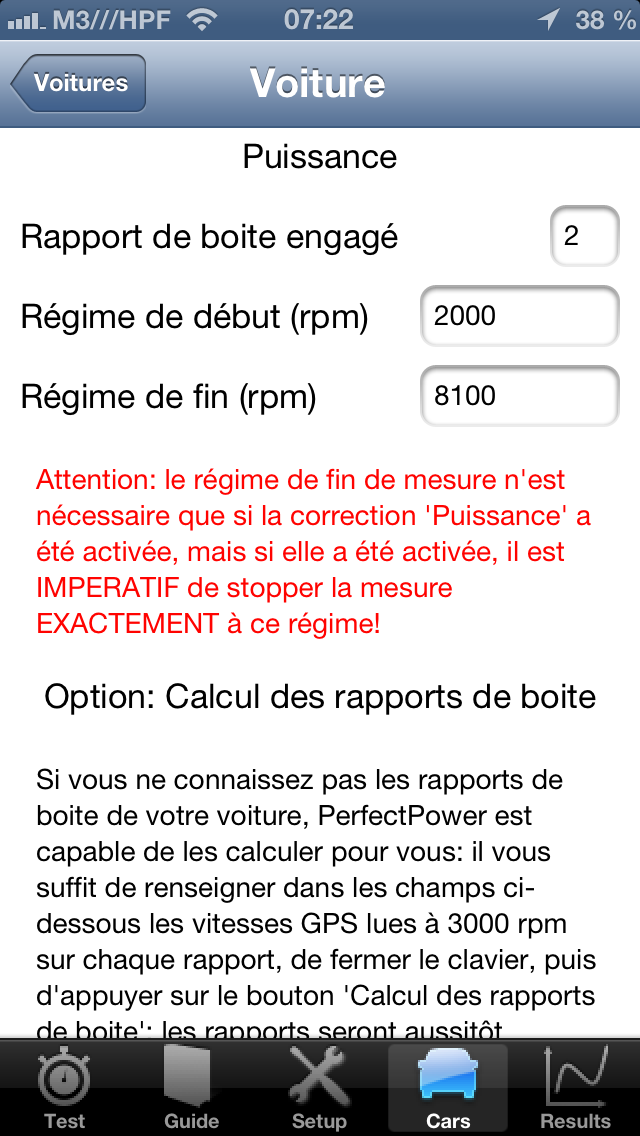
Task: Go back to Voitures list
Action: [79, 83]
